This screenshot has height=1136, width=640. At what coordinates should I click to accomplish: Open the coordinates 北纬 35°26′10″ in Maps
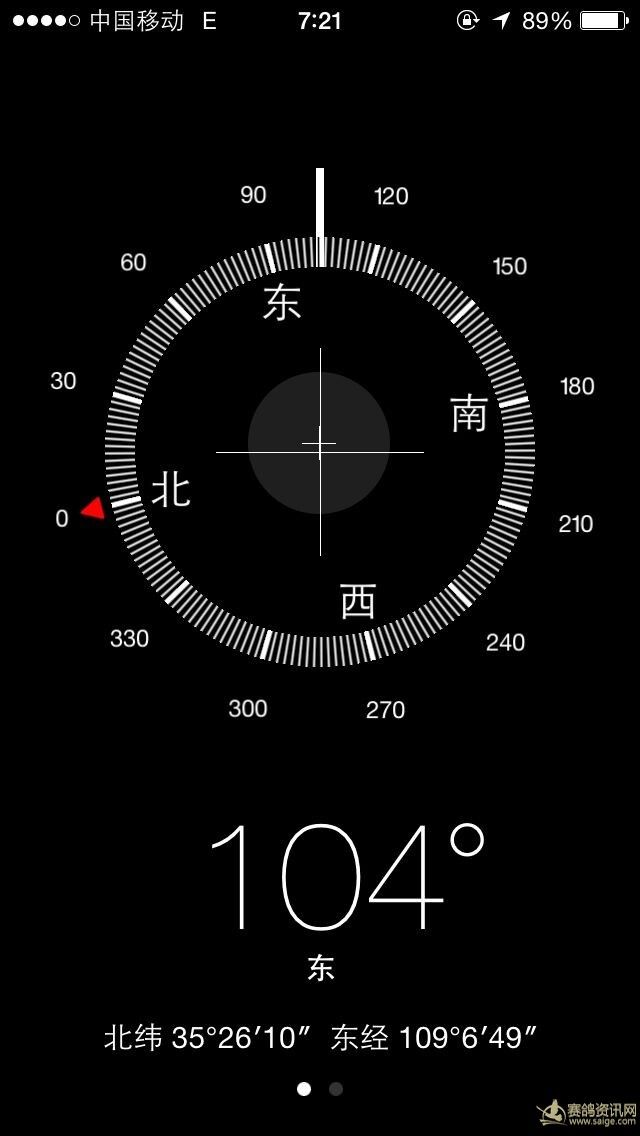pyautogui.click(x=320, y=1038)
